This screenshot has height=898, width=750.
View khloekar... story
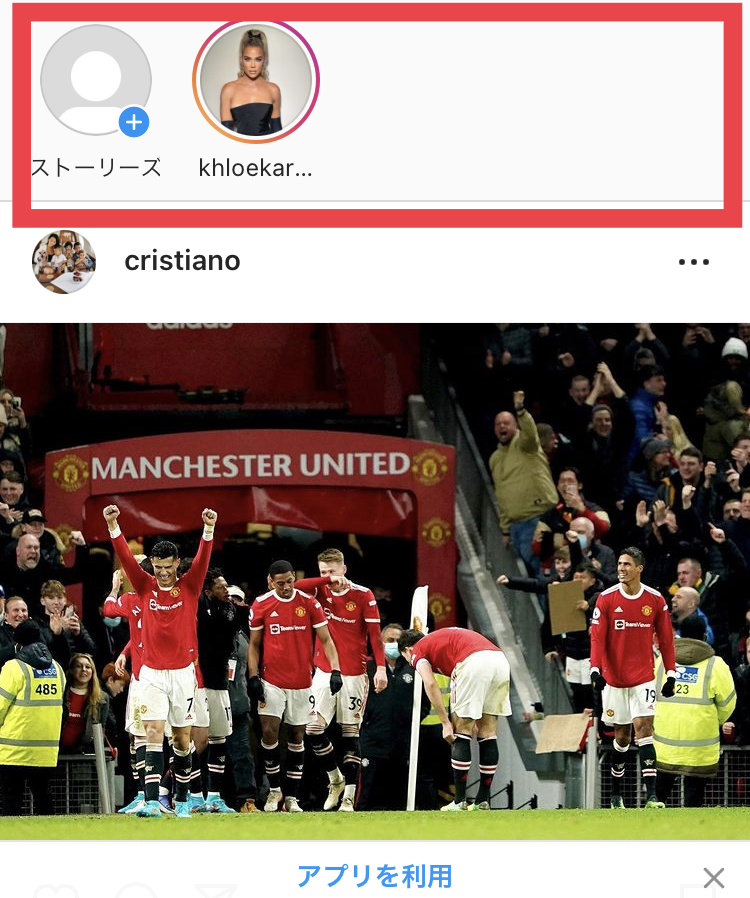click(256, 81)
